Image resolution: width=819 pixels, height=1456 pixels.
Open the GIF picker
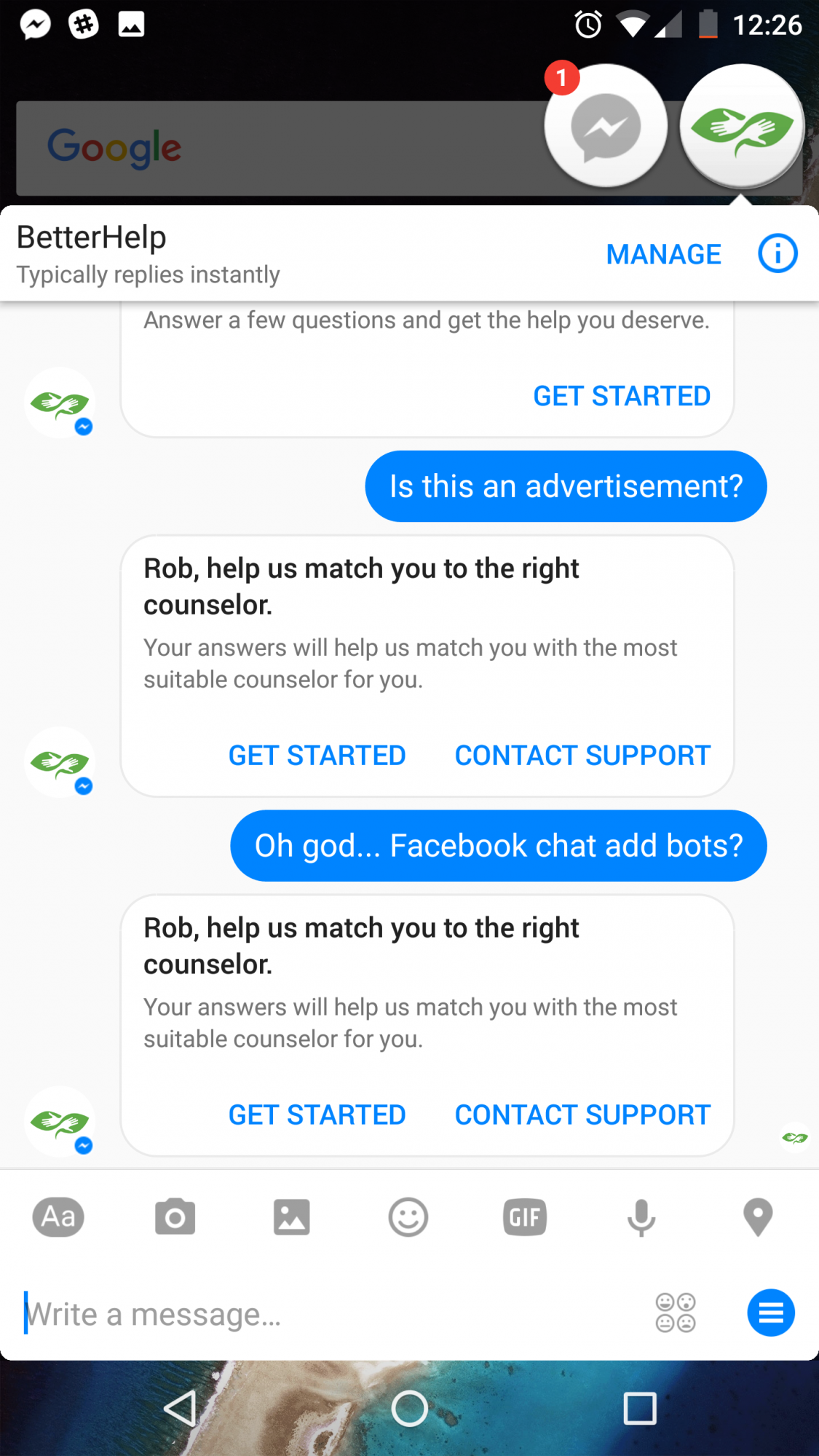(524, 1216)
